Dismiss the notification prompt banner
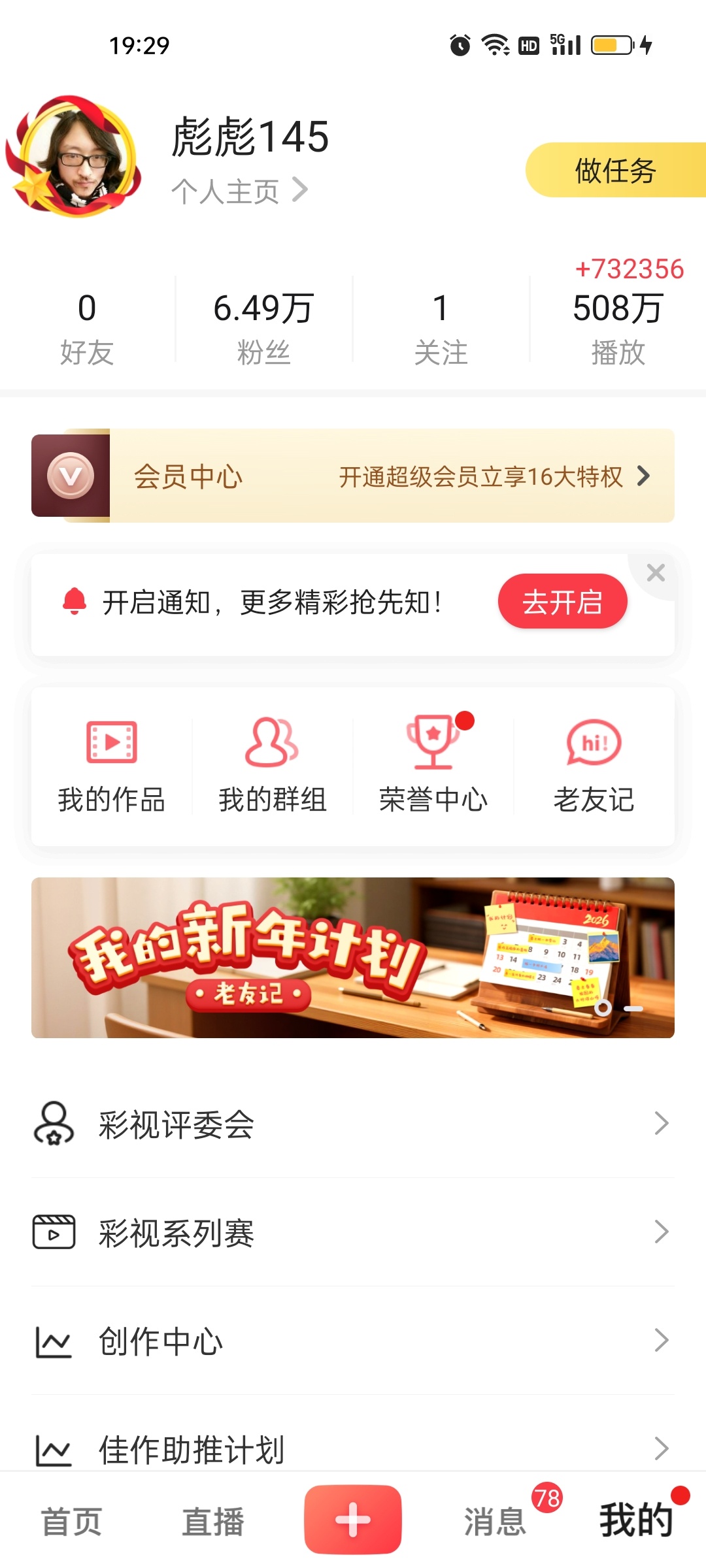Image resolution: width=706 pixels, height=1568 pixels. click(656, 573)
